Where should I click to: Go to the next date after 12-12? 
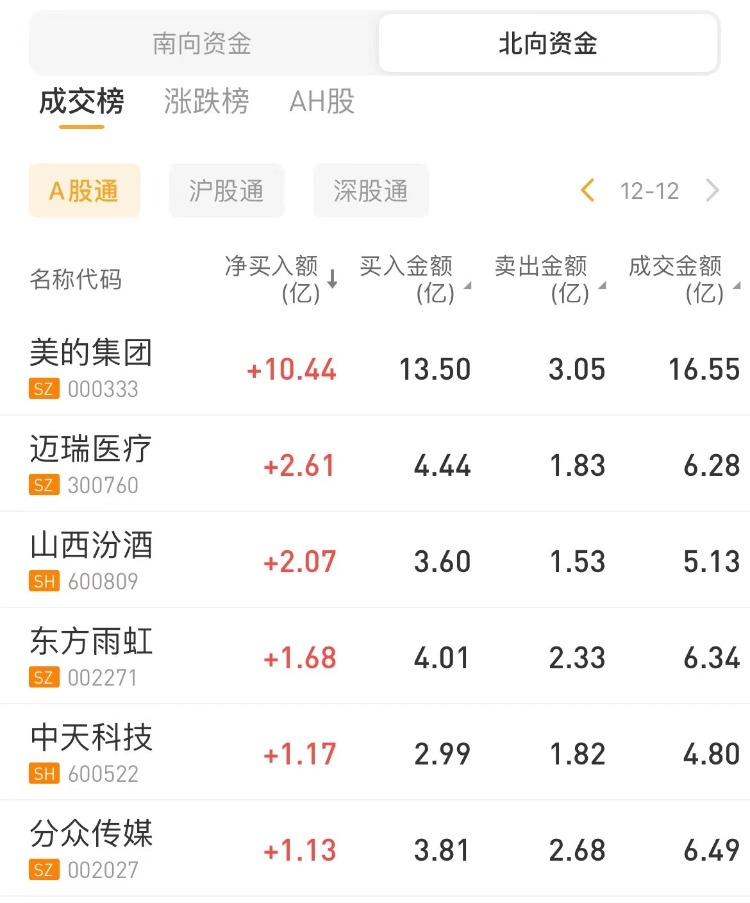[712, 191]
